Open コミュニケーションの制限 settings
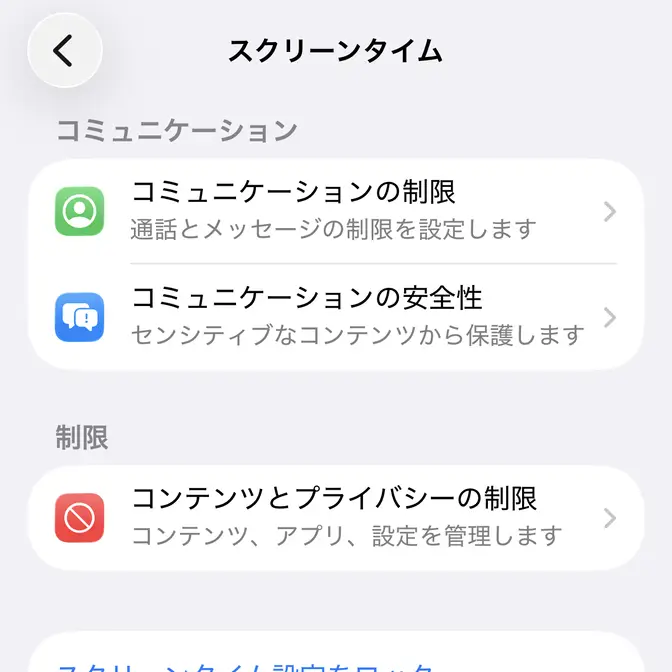 coord(335,211)
